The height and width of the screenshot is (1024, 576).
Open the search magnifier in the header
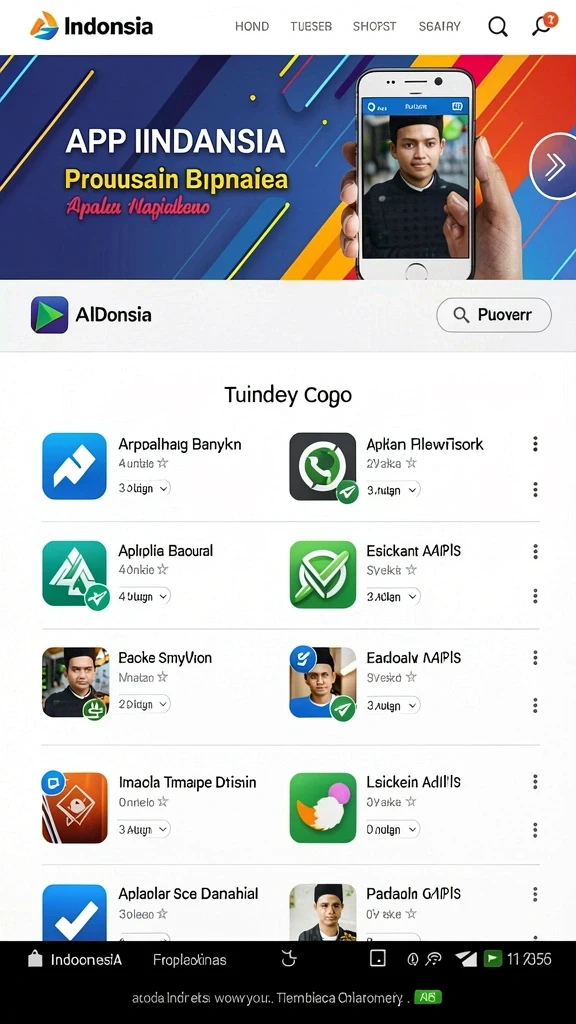click(x=498, y=26)
